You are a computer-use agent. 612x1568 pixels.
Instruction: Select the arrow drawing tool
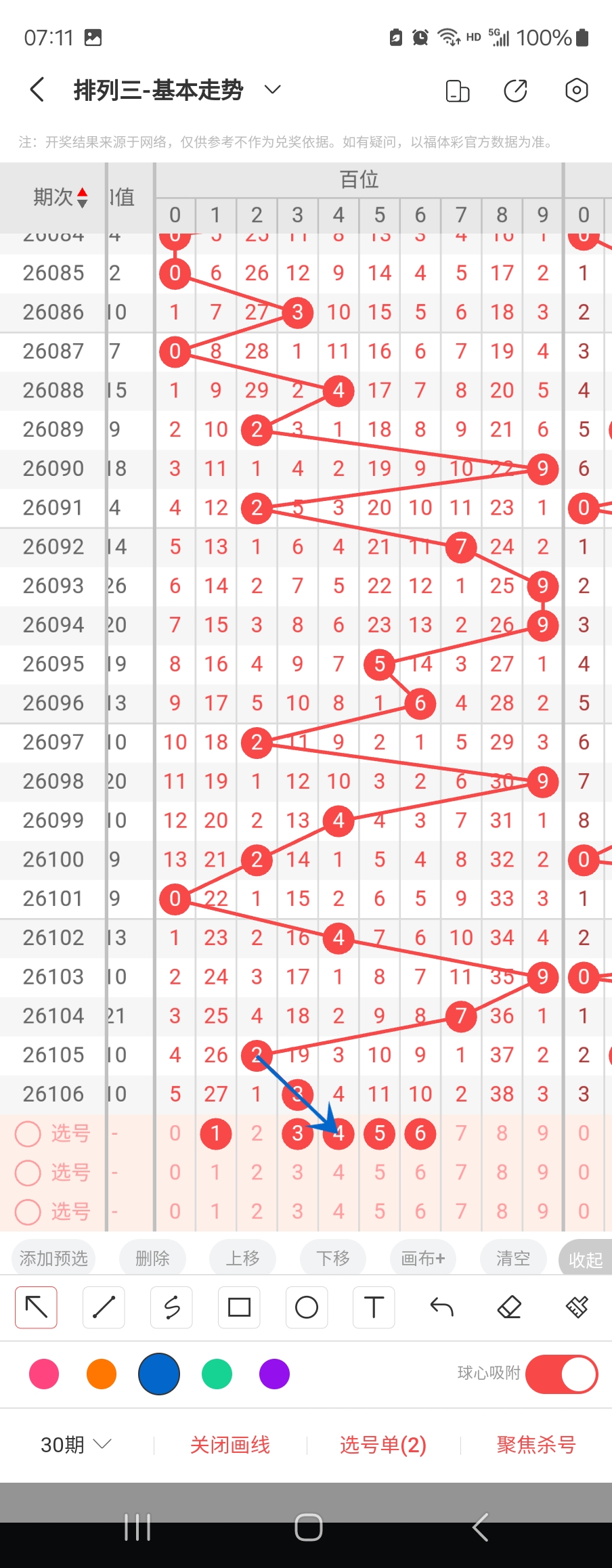coord(36,1307)
